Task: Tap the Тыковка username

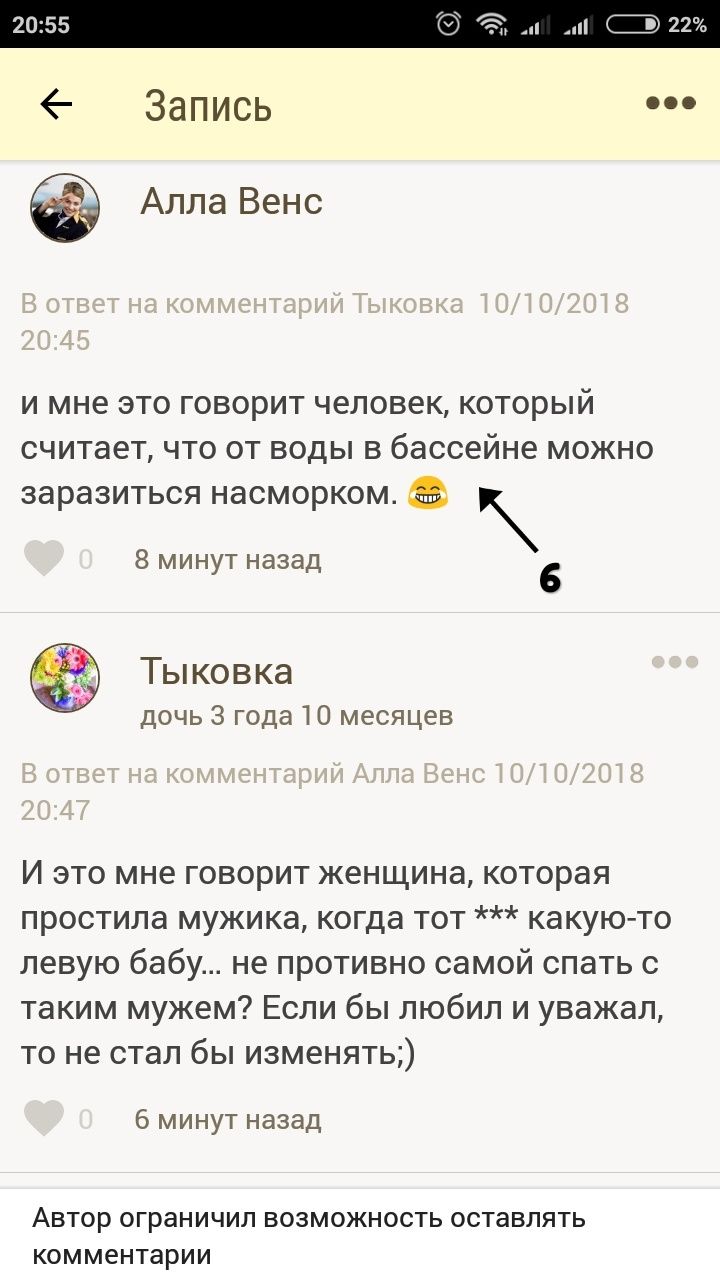Action: (x=216, y=670)
